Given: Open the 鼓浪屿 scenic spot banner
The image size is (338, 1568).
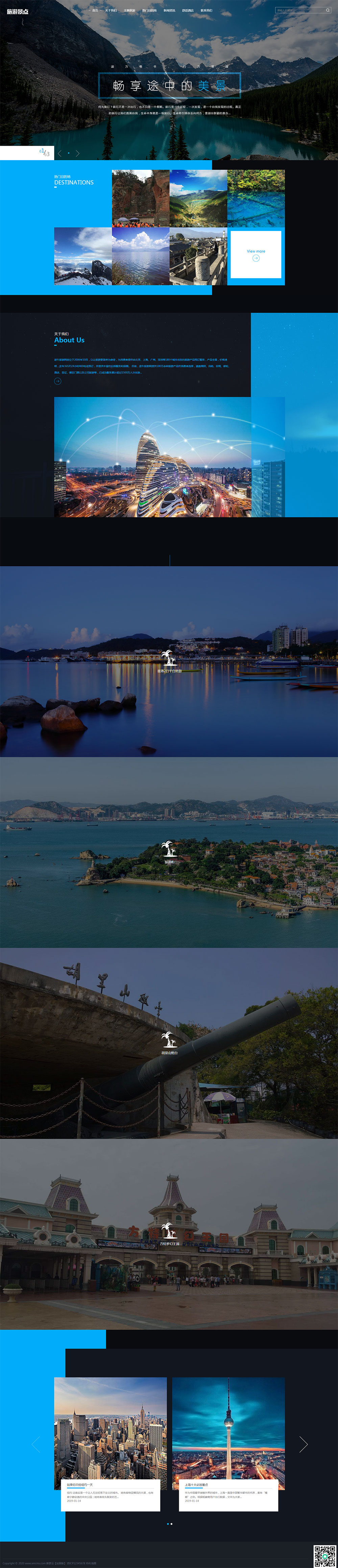Looking at the screenshot, I should pyautogui.click(x=169, y=852).
